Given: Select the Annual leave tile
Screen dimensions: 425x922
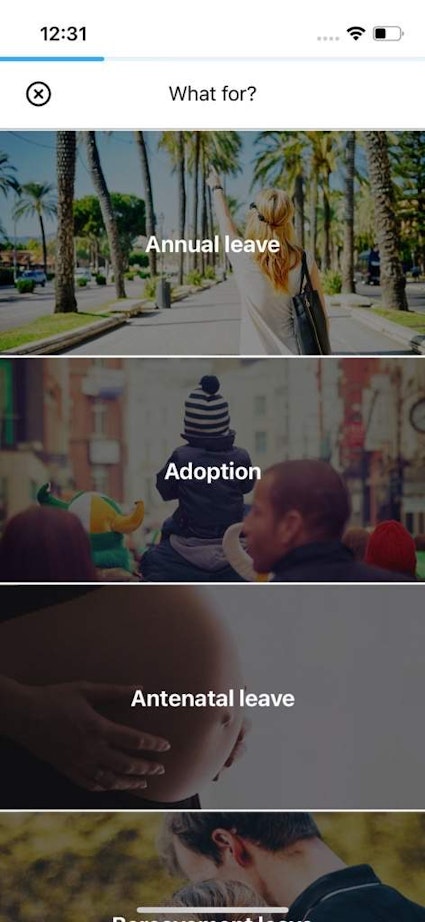Looking at the screenshot, I should pos(212,243).
